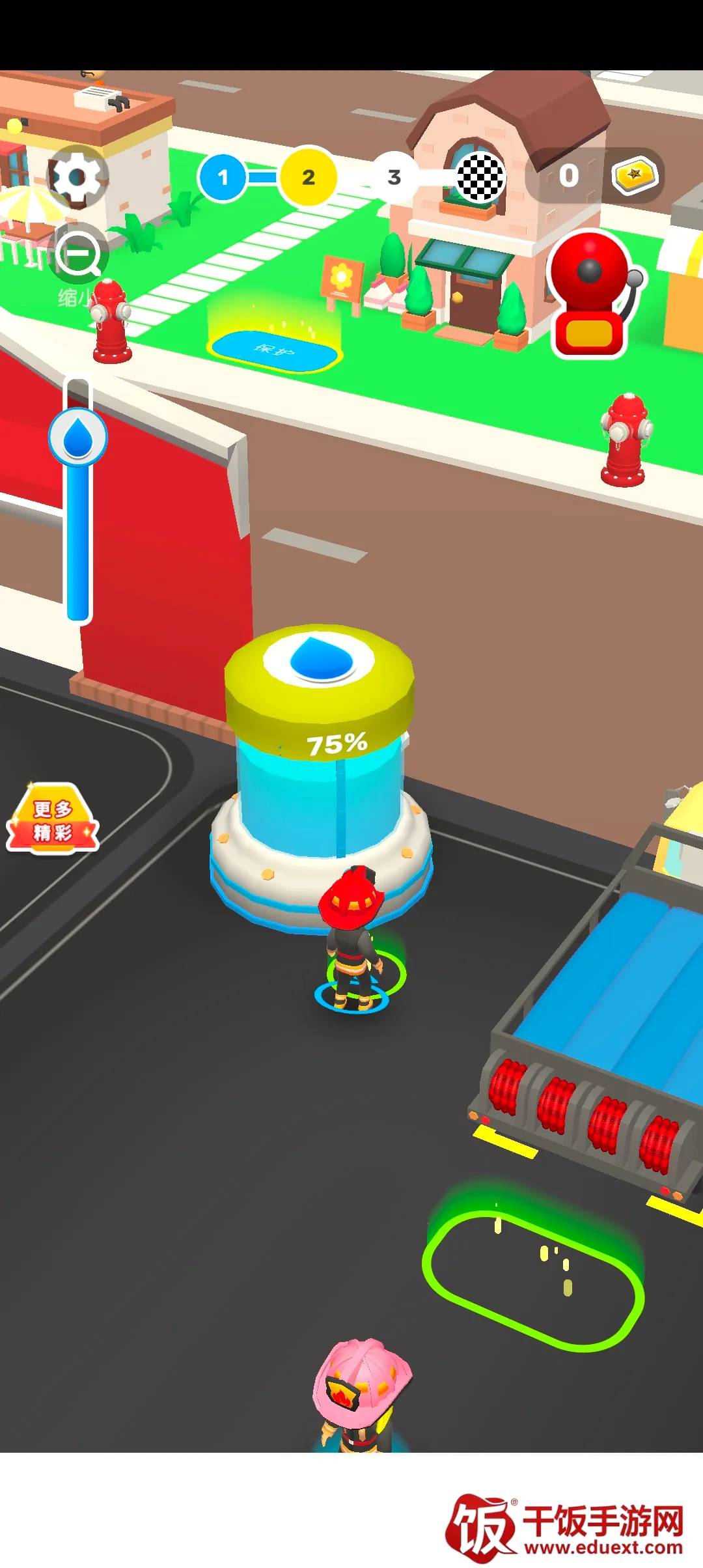703x1568 pixels.
Task: Ring the red fire alarm bell
Action: click(x=592, y=293)
